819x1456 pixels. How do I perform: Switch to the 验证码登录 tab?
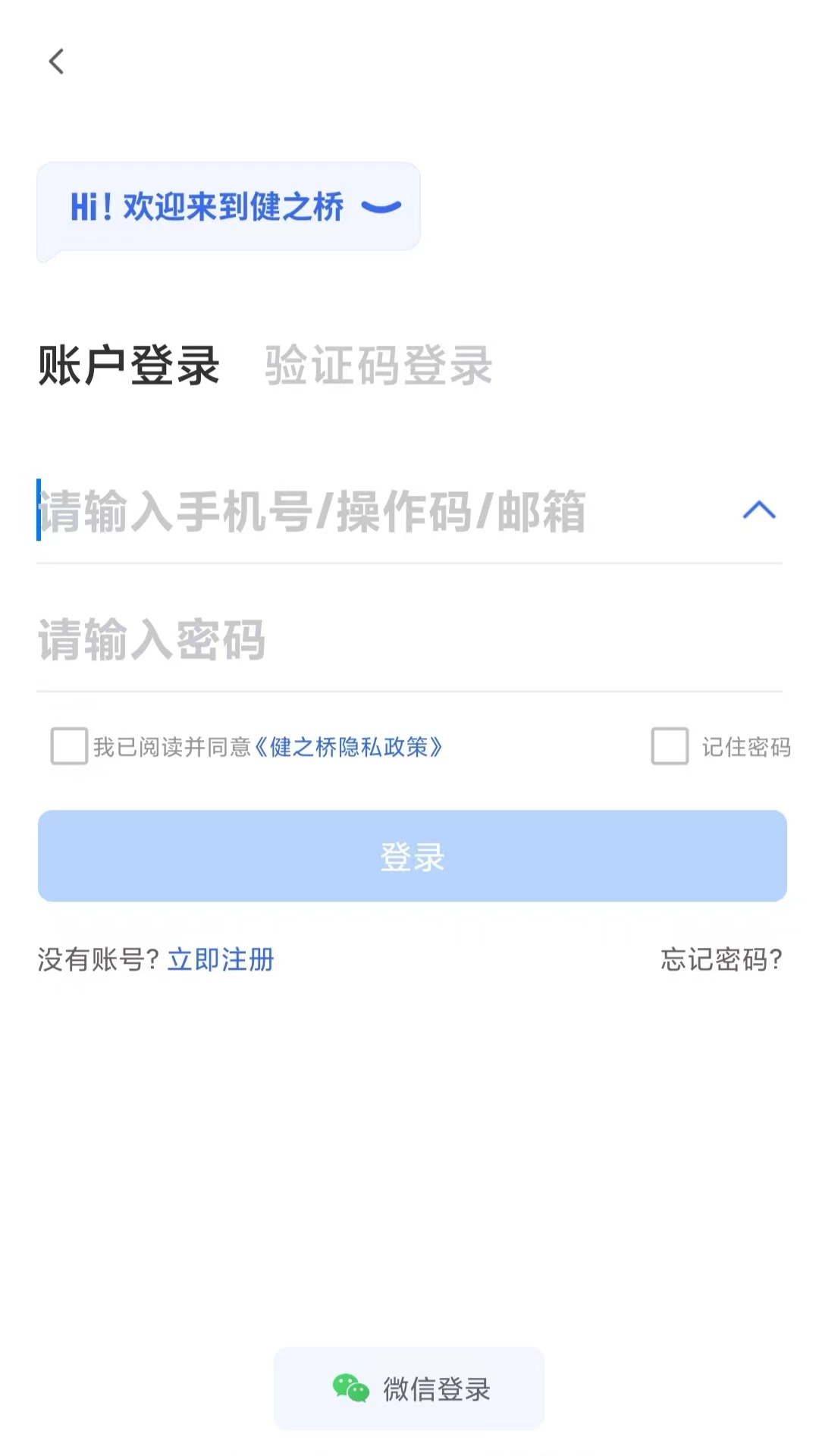pyautogui.click(x=378, y=365)
